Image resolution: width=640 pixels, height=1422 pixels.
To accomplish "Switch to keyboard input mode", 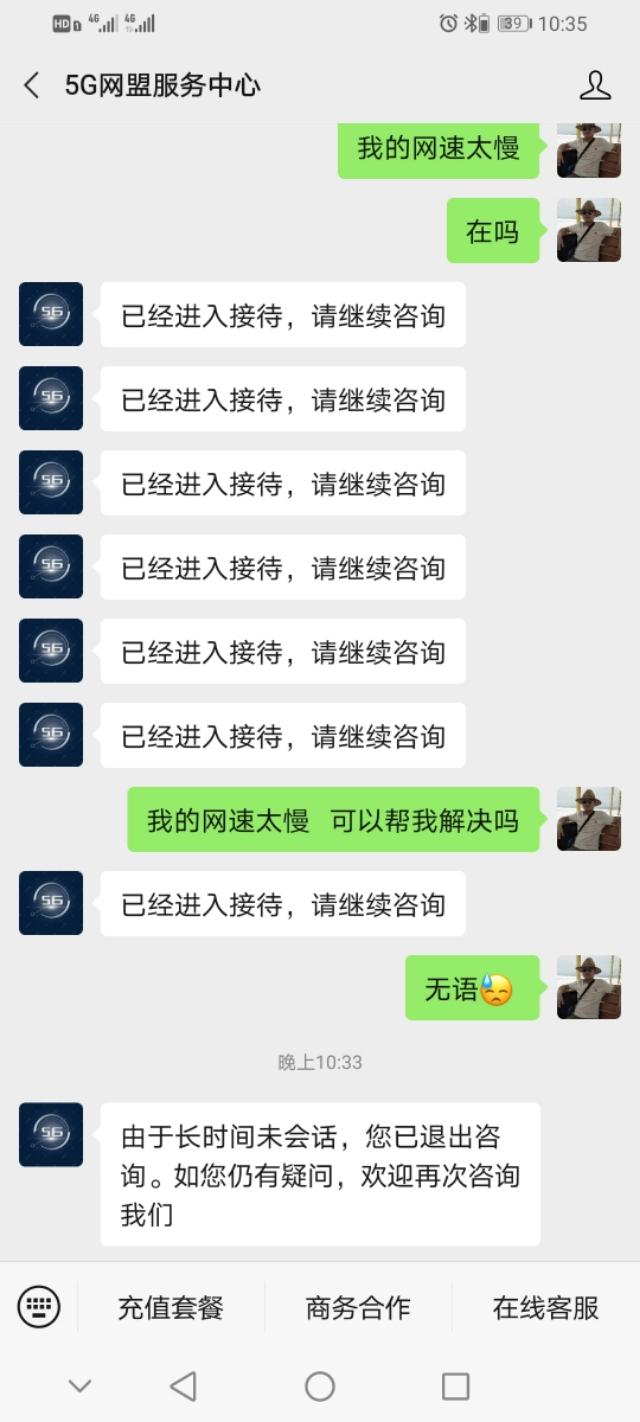I will (x=39, y=1306).
